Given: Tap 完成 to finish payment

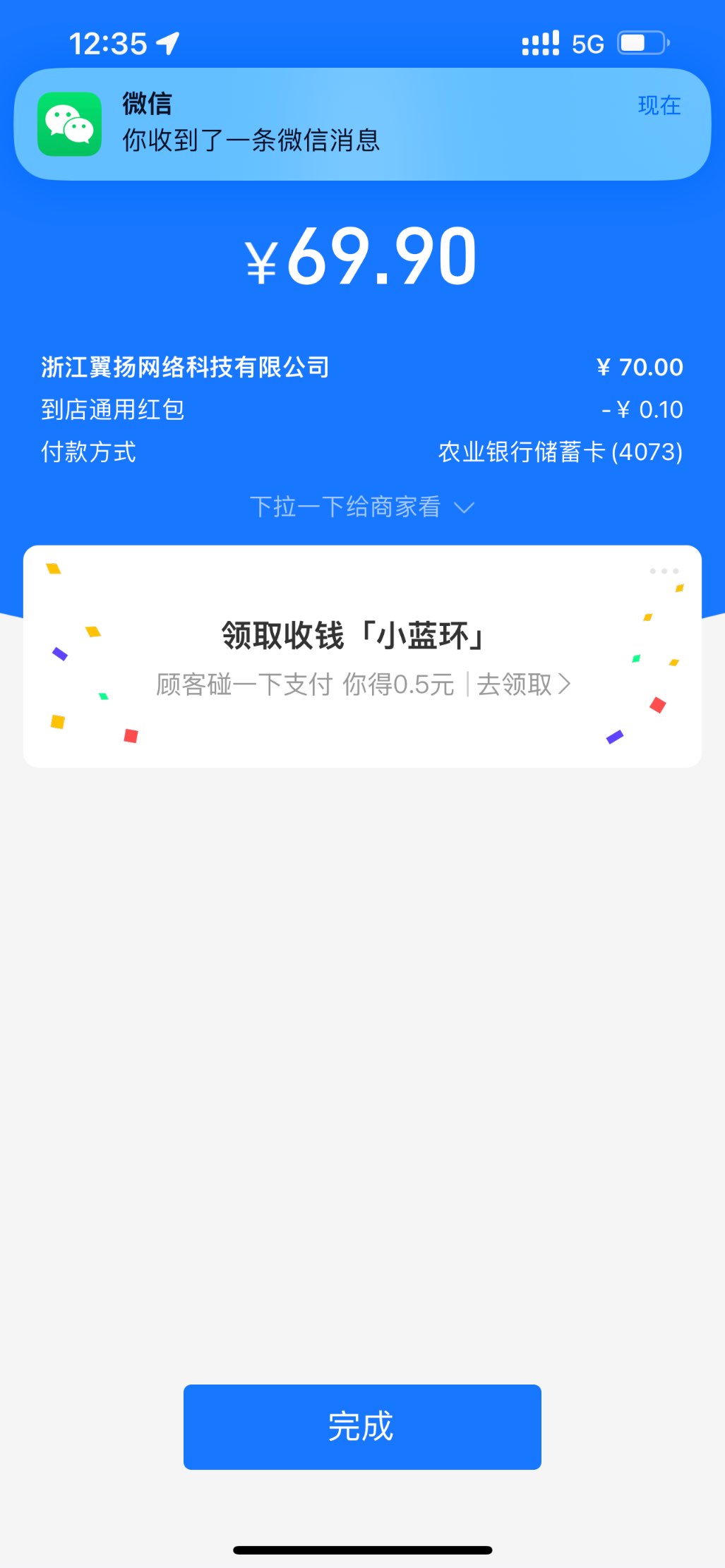Looking at the screenshot, I should point(361,1426).
